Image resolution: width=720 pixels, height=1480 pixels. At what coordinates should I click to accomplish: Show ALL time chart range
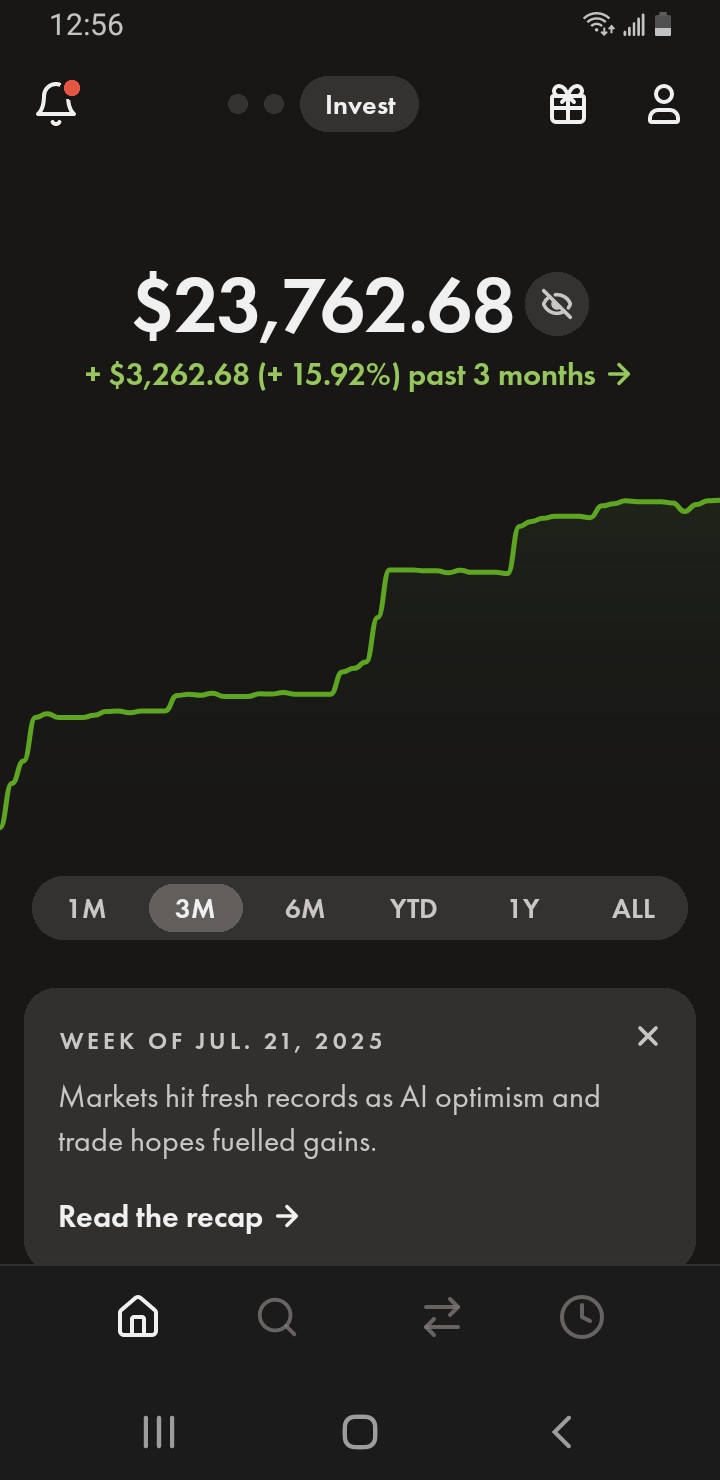tap(633, 909)
